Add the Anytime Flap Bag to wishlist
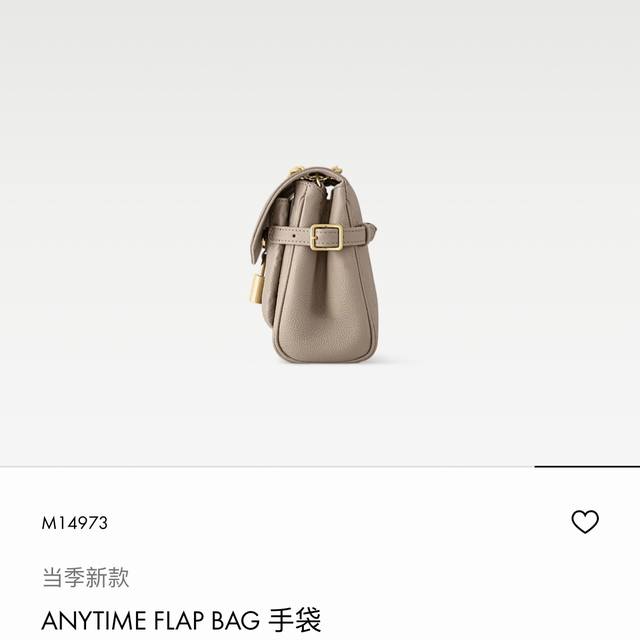 click(584, 521)
